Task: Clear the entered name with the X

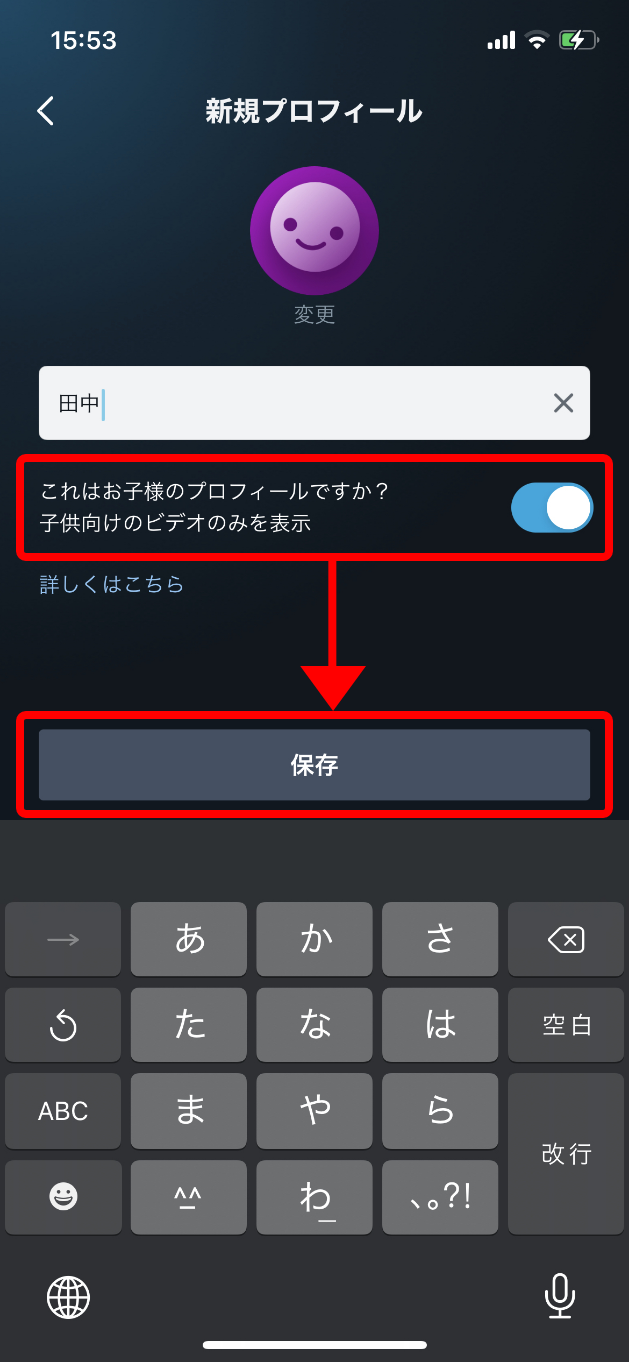Action: click(563, 403)
